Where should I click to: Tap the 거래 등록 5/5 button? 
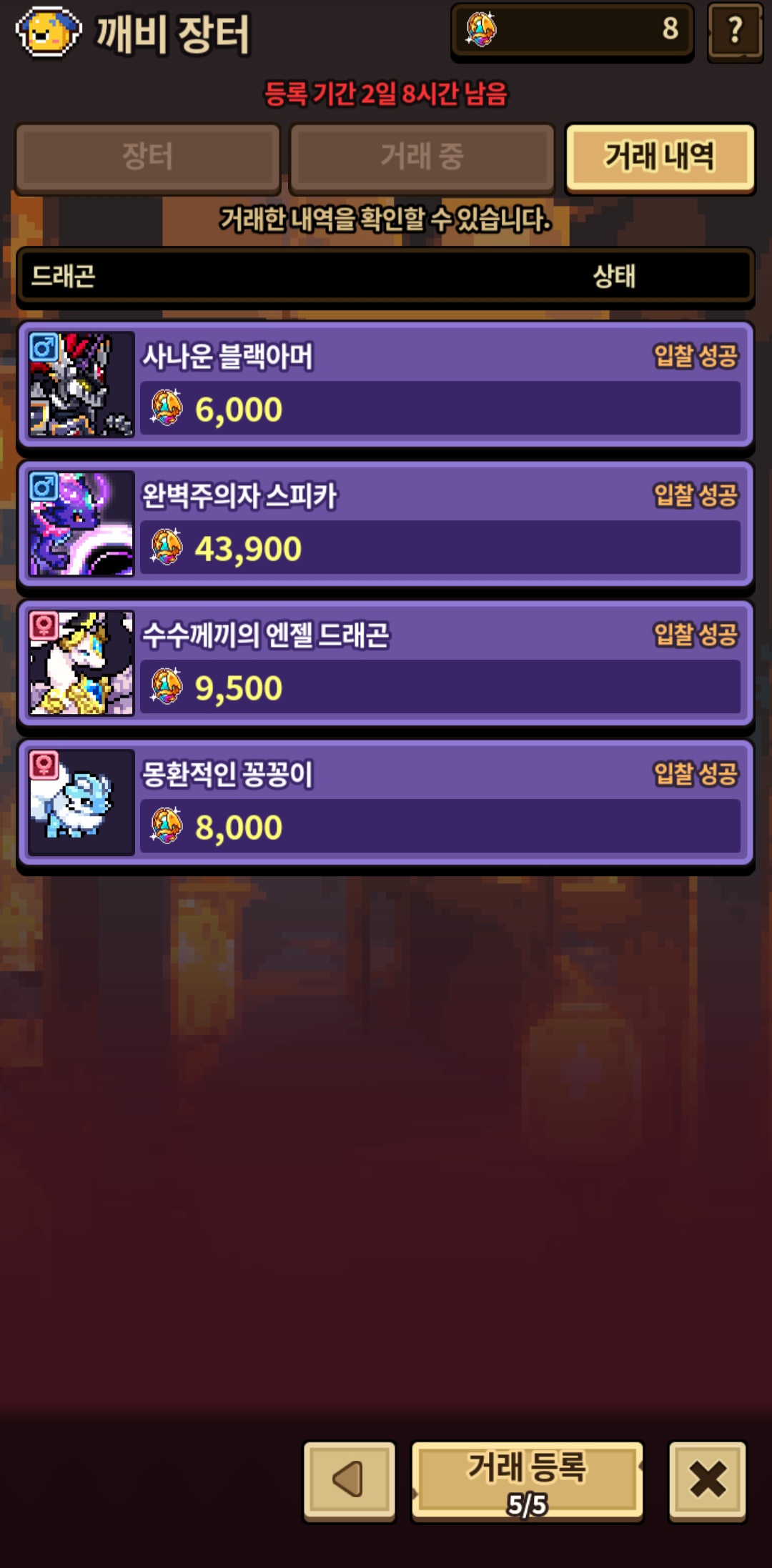[x=528, y=1479]
